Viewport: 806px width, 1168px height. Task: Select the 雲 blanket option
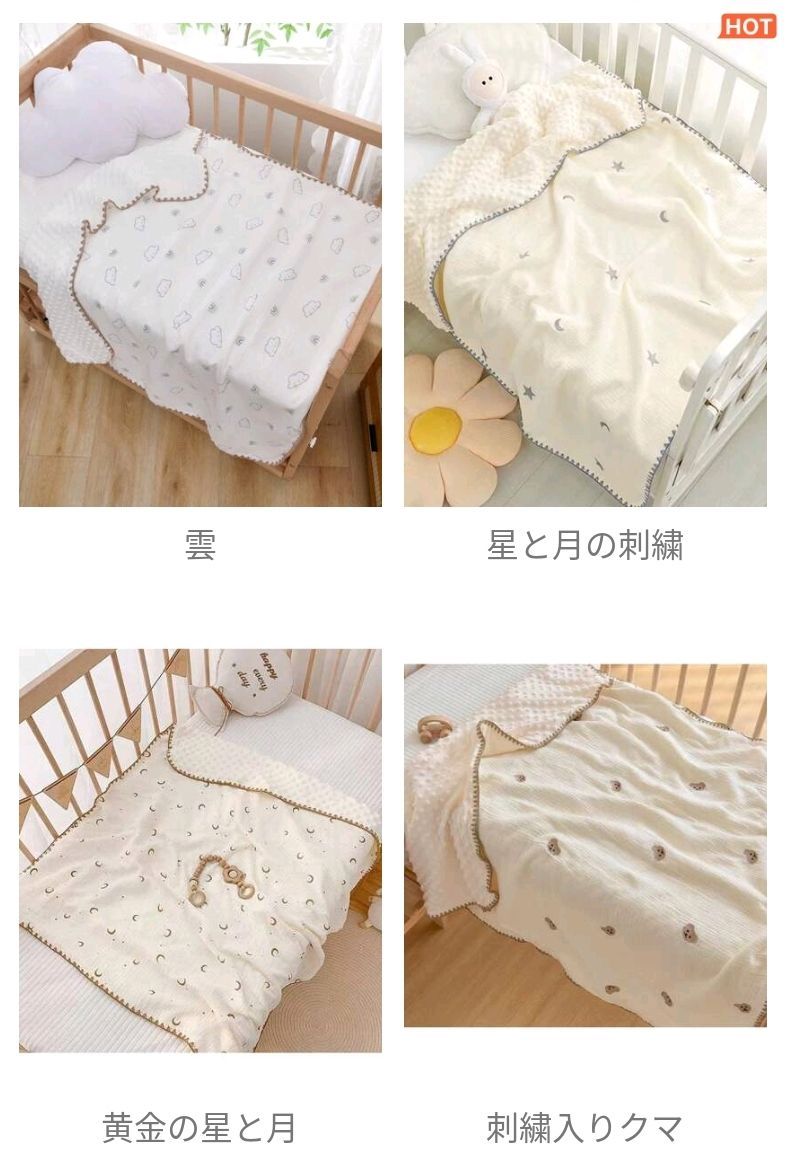point(200,265)
